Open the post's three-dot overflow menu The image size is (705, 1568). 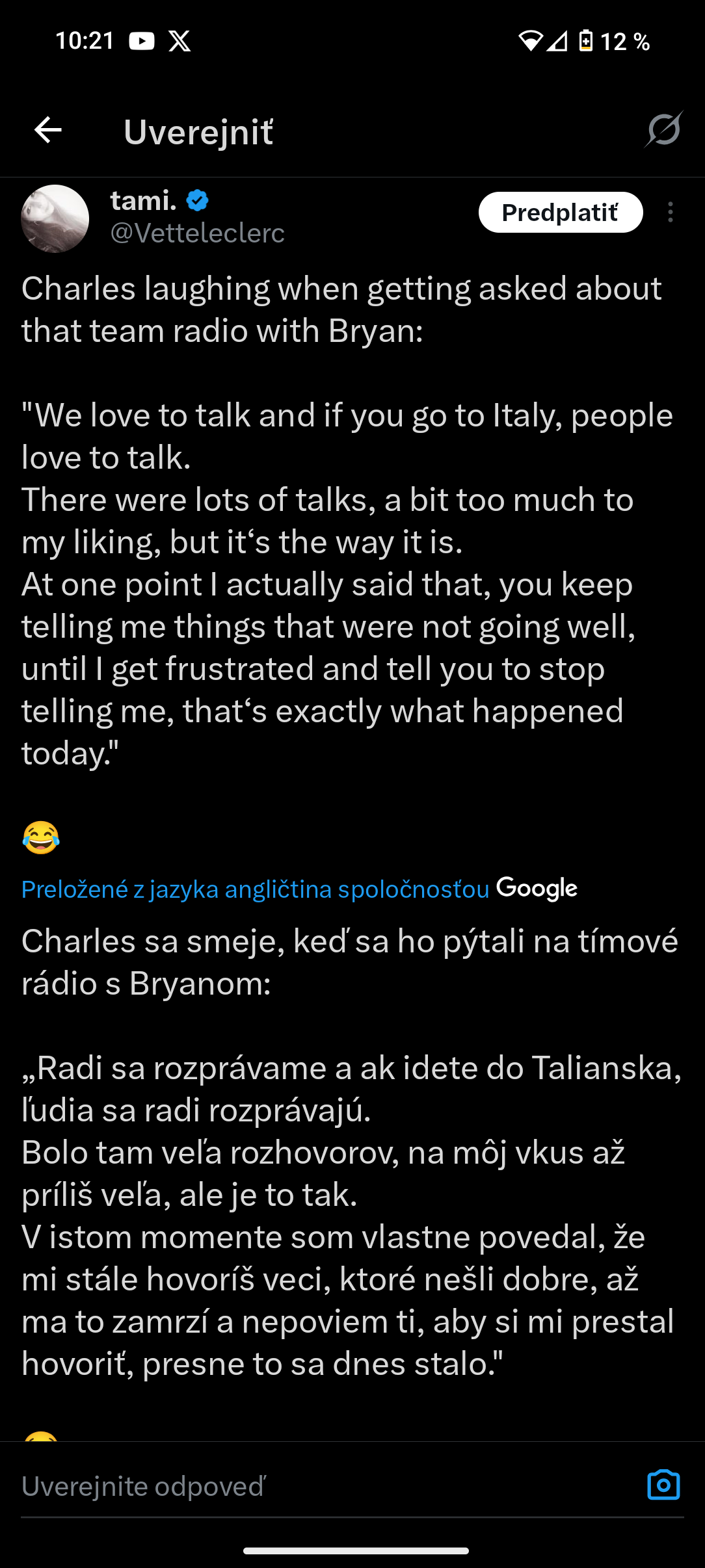point(671,213)
